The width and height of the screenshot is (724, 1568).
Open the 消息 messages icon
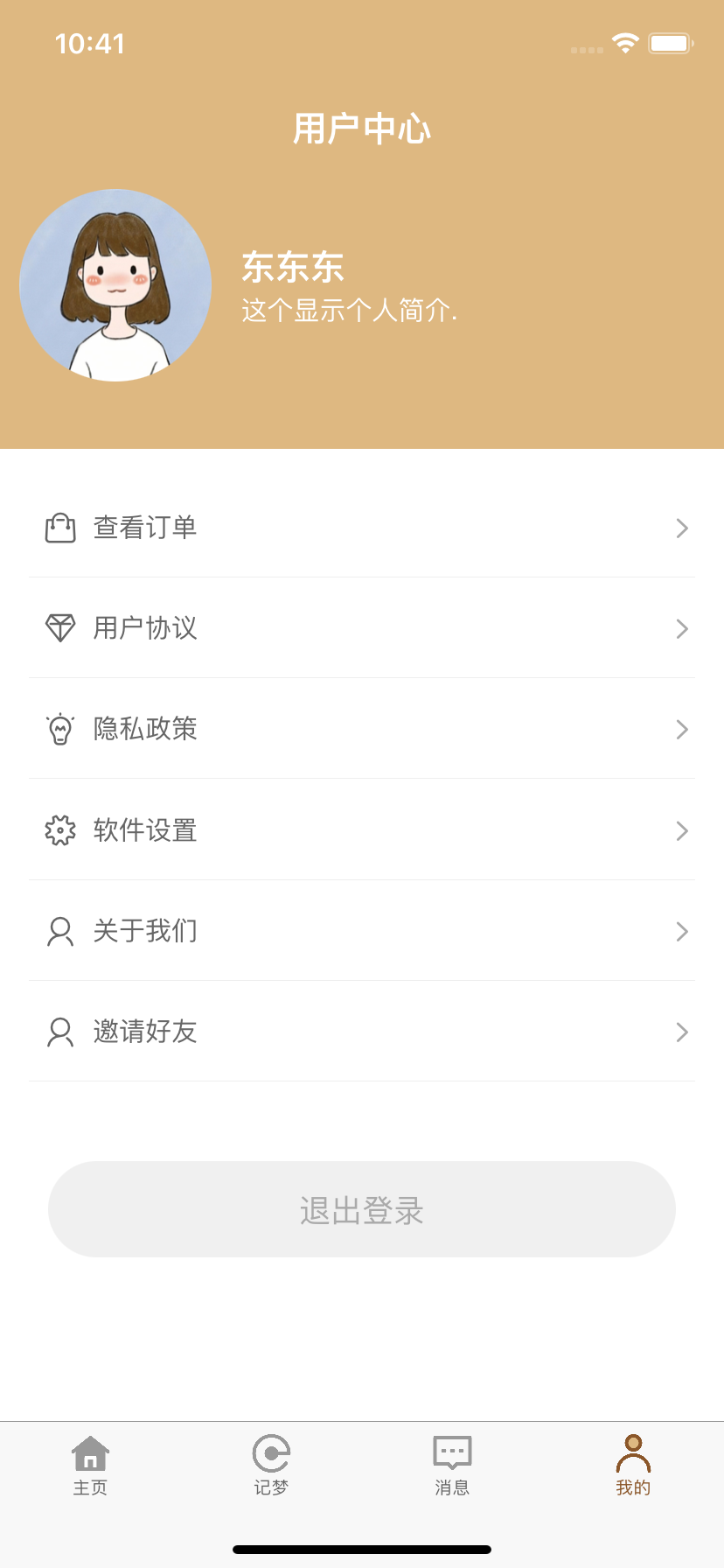pyautogui.click(x=452, y=1452)
